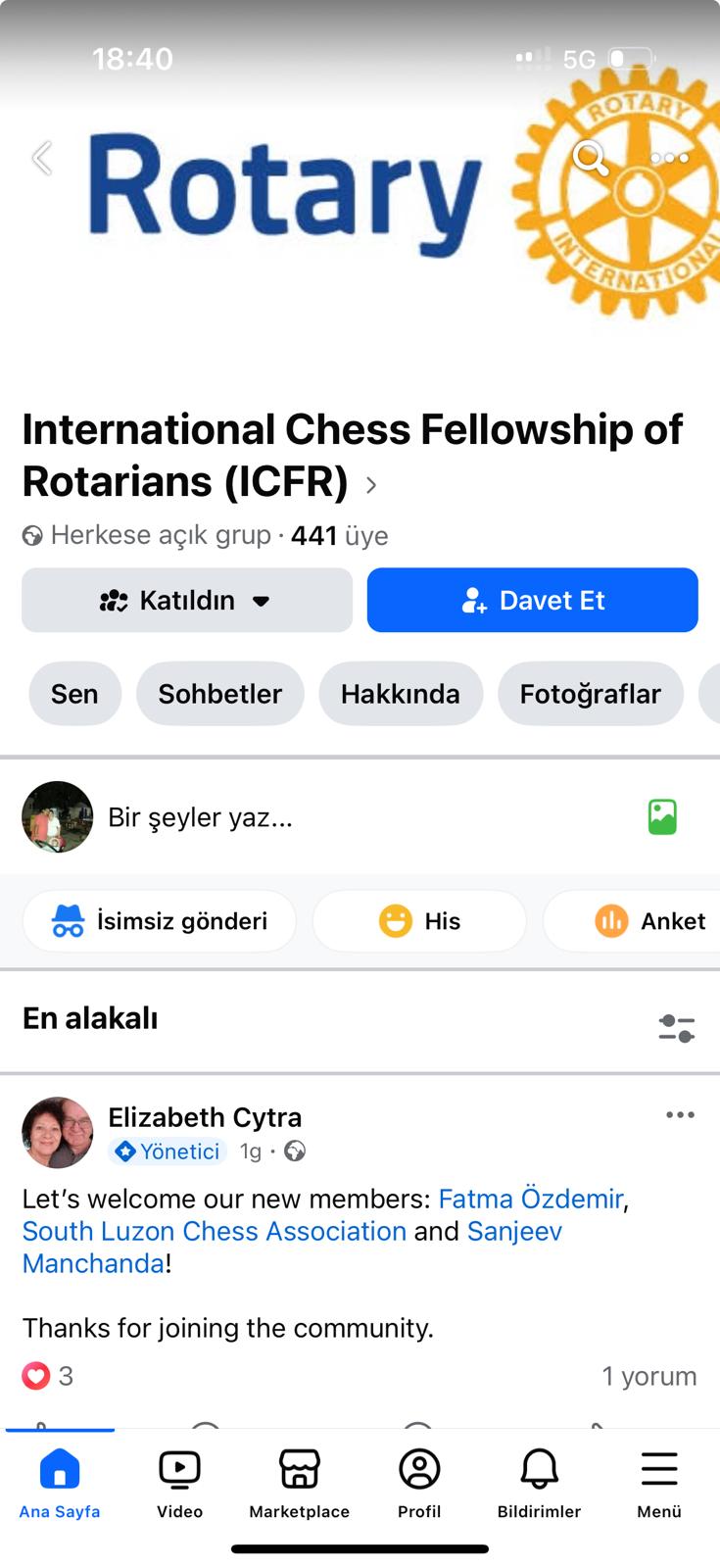The height and width of the screenshot is (1568, 720).
Task: Tap the Davet Et invite button
Action: (532, 600)
